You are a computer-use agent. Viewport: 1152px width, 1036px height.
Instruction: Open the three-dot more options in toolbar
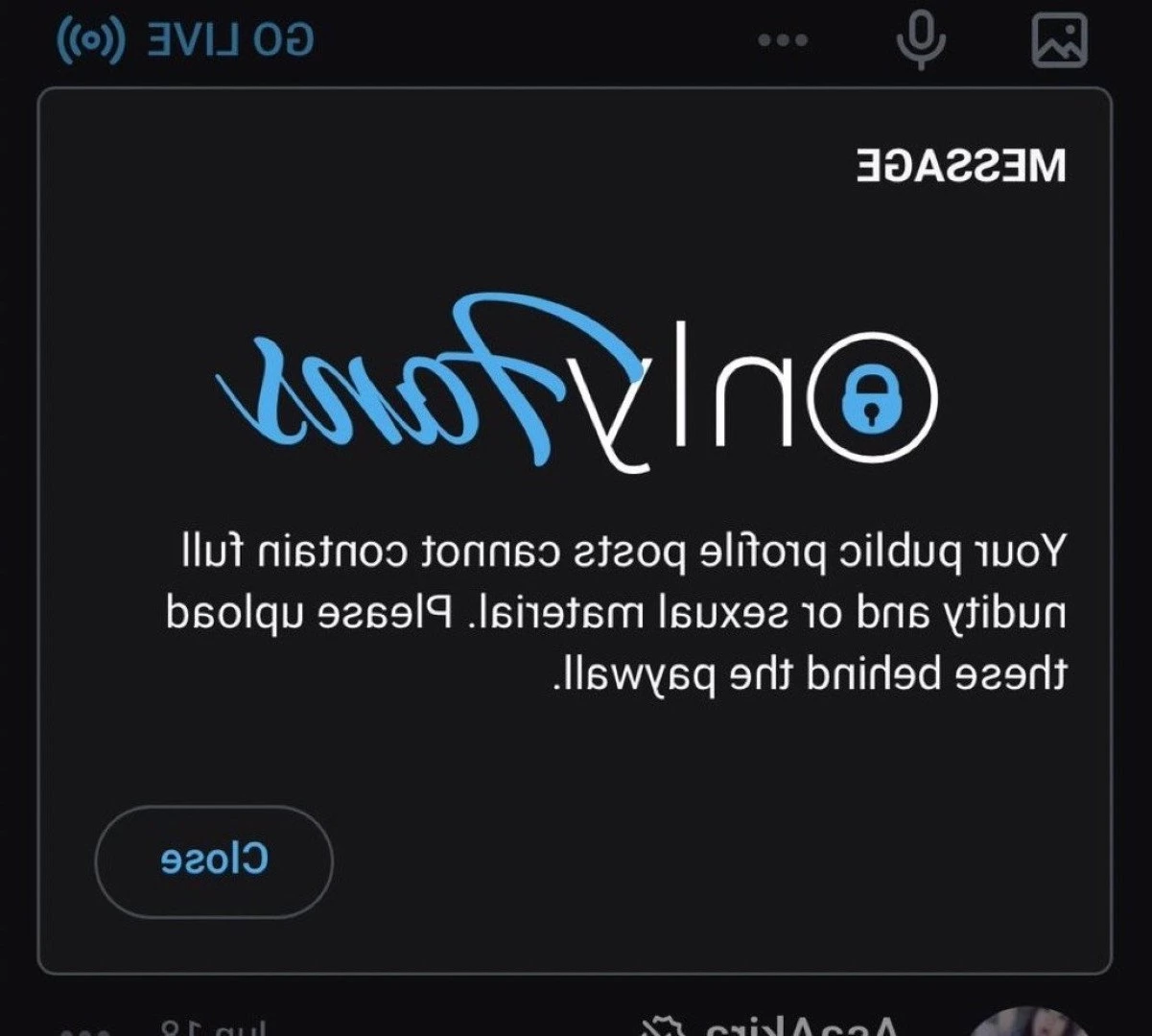click(x=783, y=40)
